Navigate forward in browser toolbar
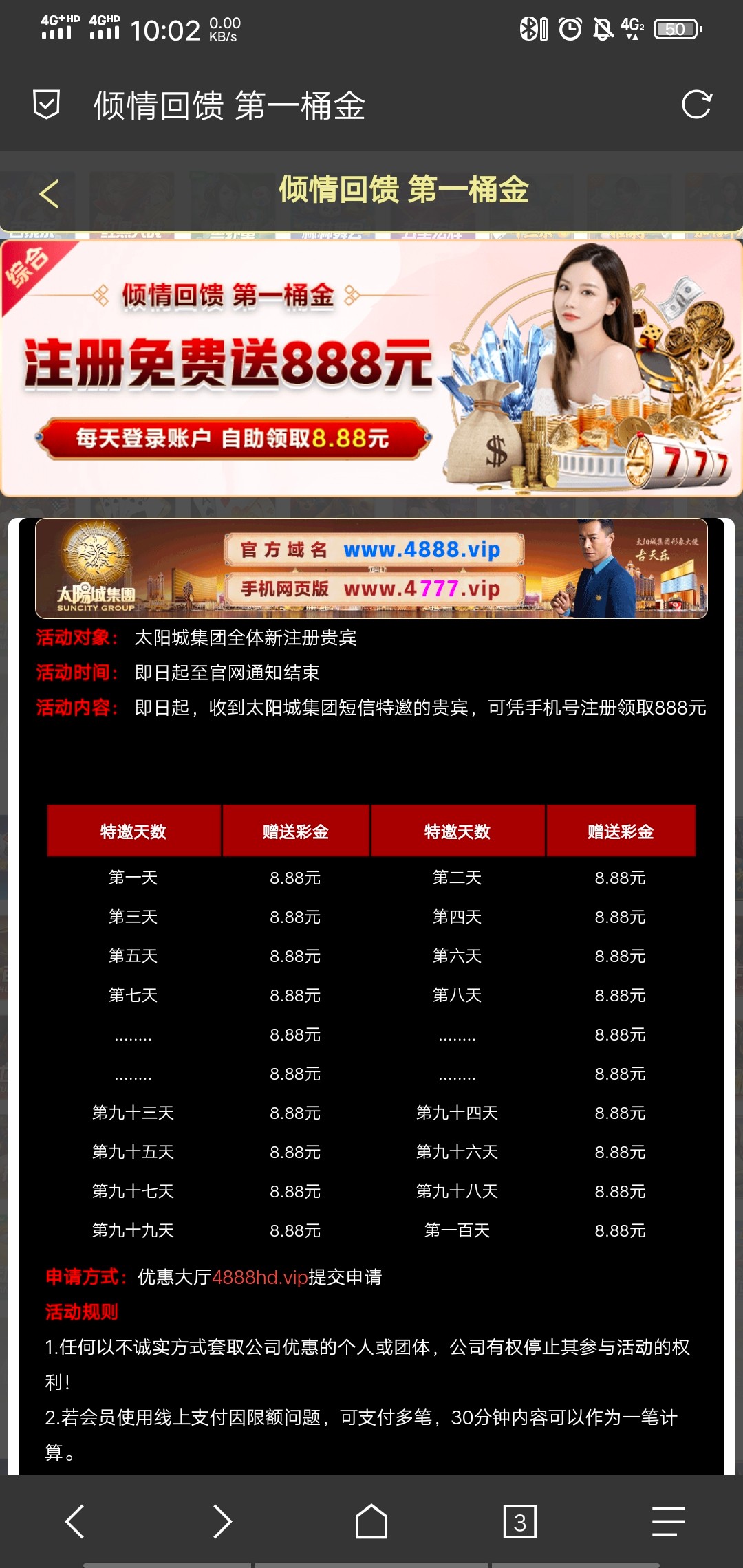 222,1521
